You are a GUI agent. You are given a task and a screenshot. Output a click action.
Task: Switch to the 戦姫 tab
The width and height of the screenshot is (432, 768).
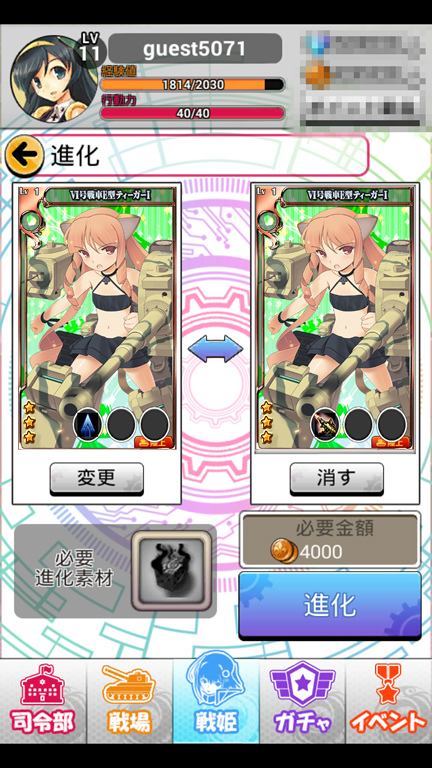tap(216, 701)
